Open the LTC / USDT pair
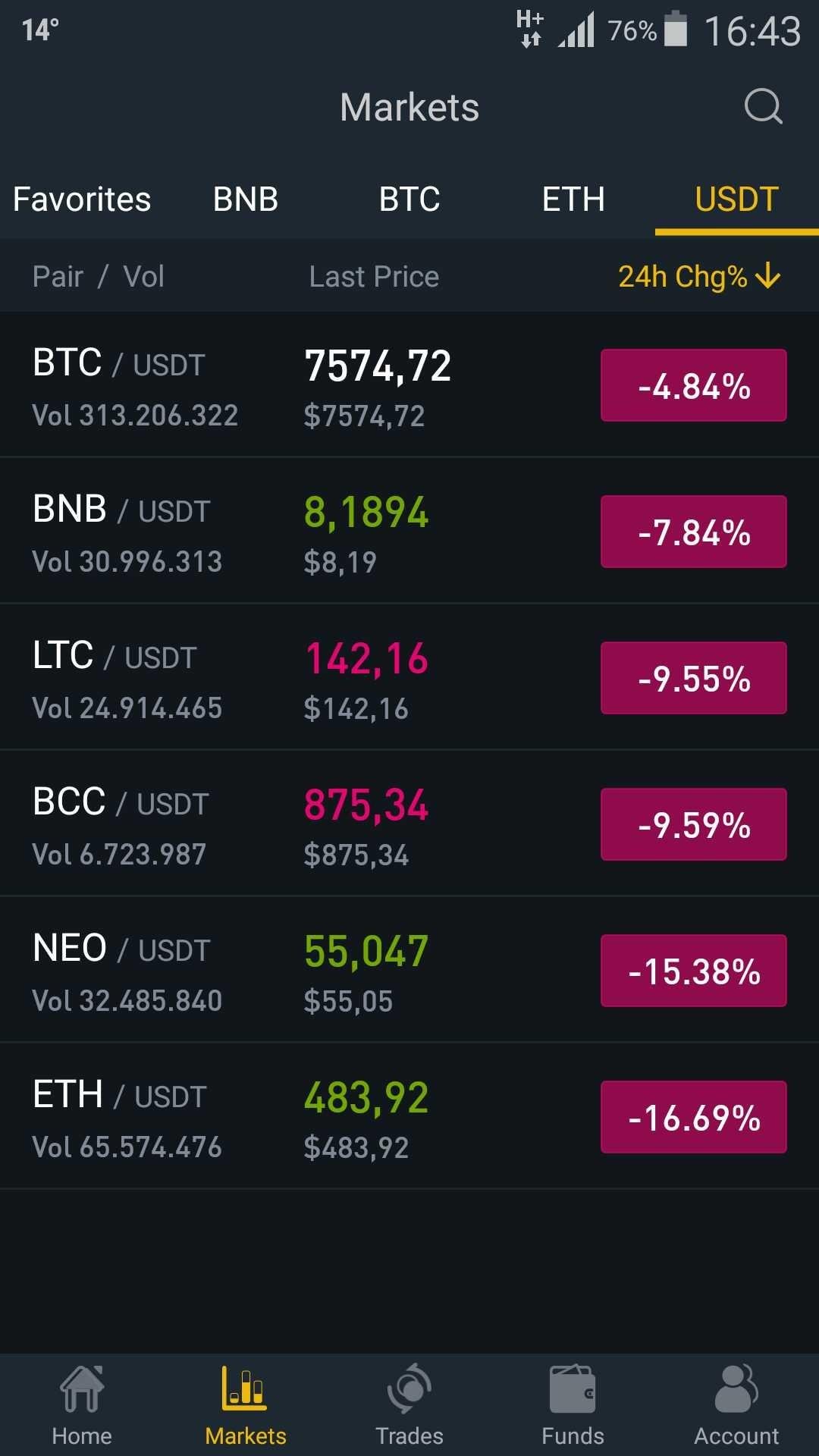819x1456 pixels. tap(409, 677)
